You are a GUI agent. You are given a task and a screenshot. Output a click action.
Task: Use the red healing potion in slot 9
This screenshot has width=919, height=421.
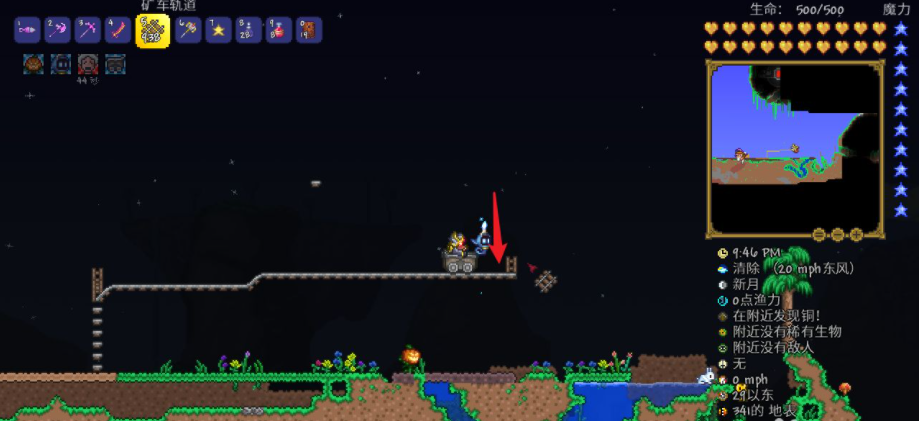point(278,30)
